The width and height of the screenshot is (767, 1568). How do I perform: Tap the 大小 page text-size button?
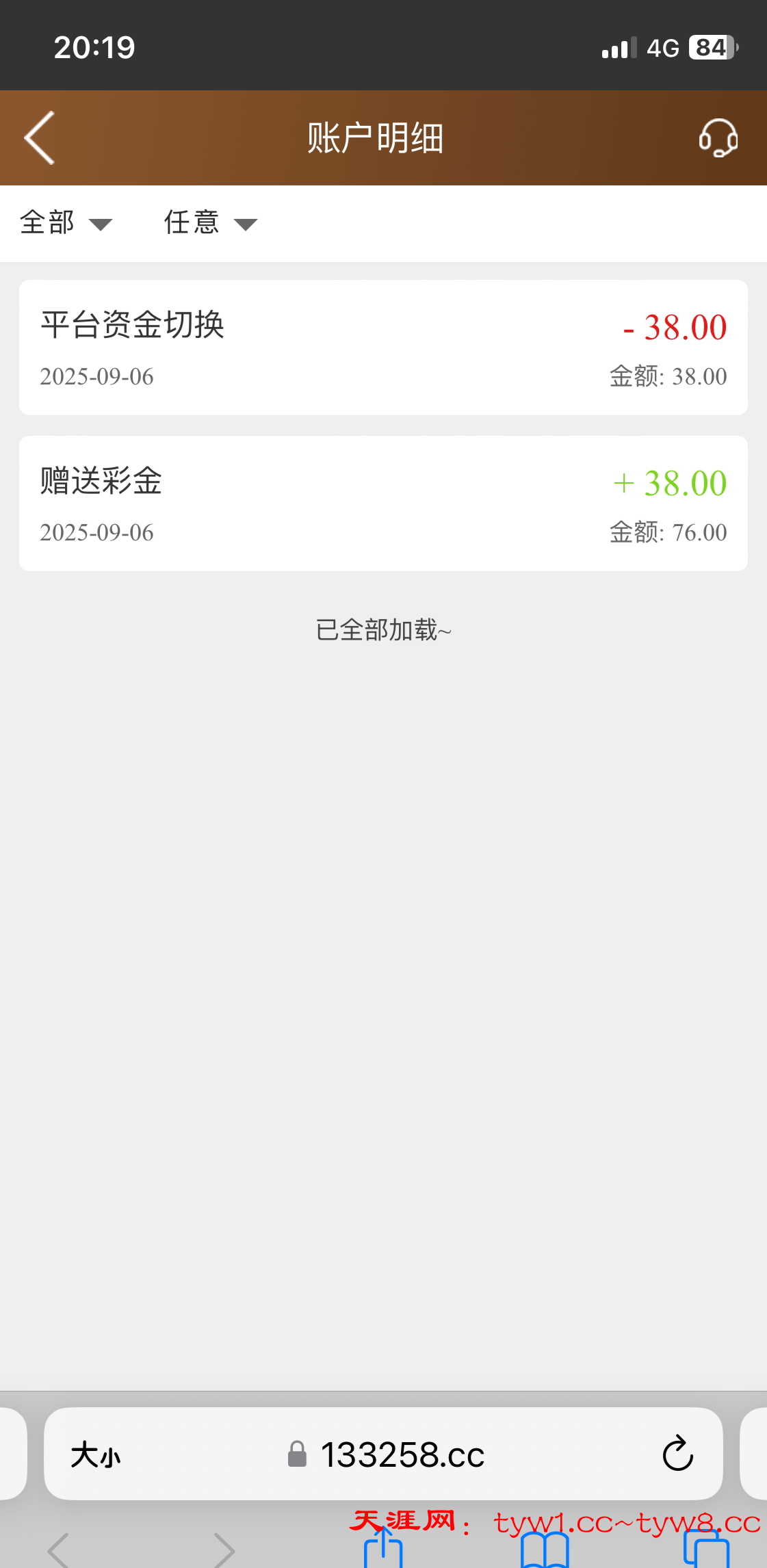pyautogui.click(x=96, y=1454)
